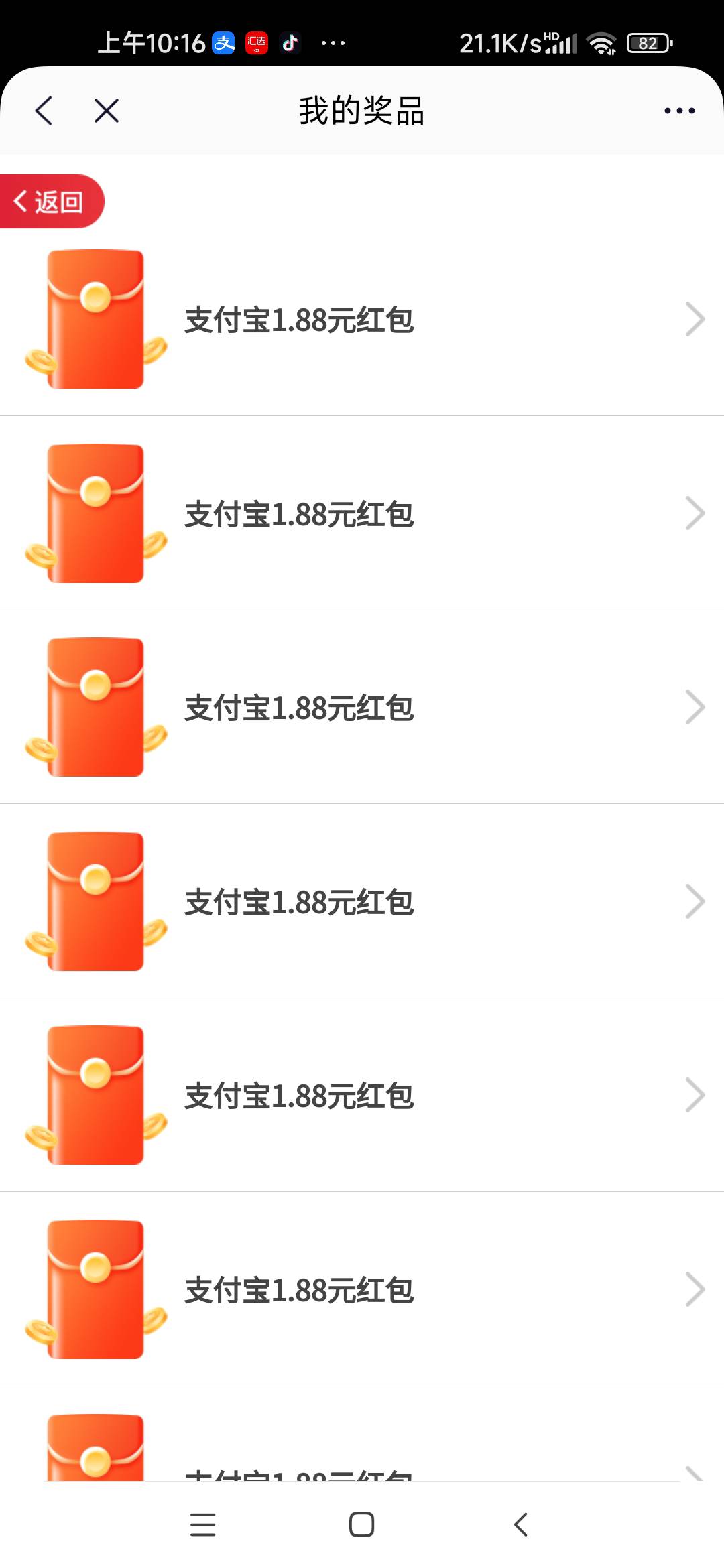
Task: Go to the system home screen
Action: pyautogui.click(x=361, y=1524)
